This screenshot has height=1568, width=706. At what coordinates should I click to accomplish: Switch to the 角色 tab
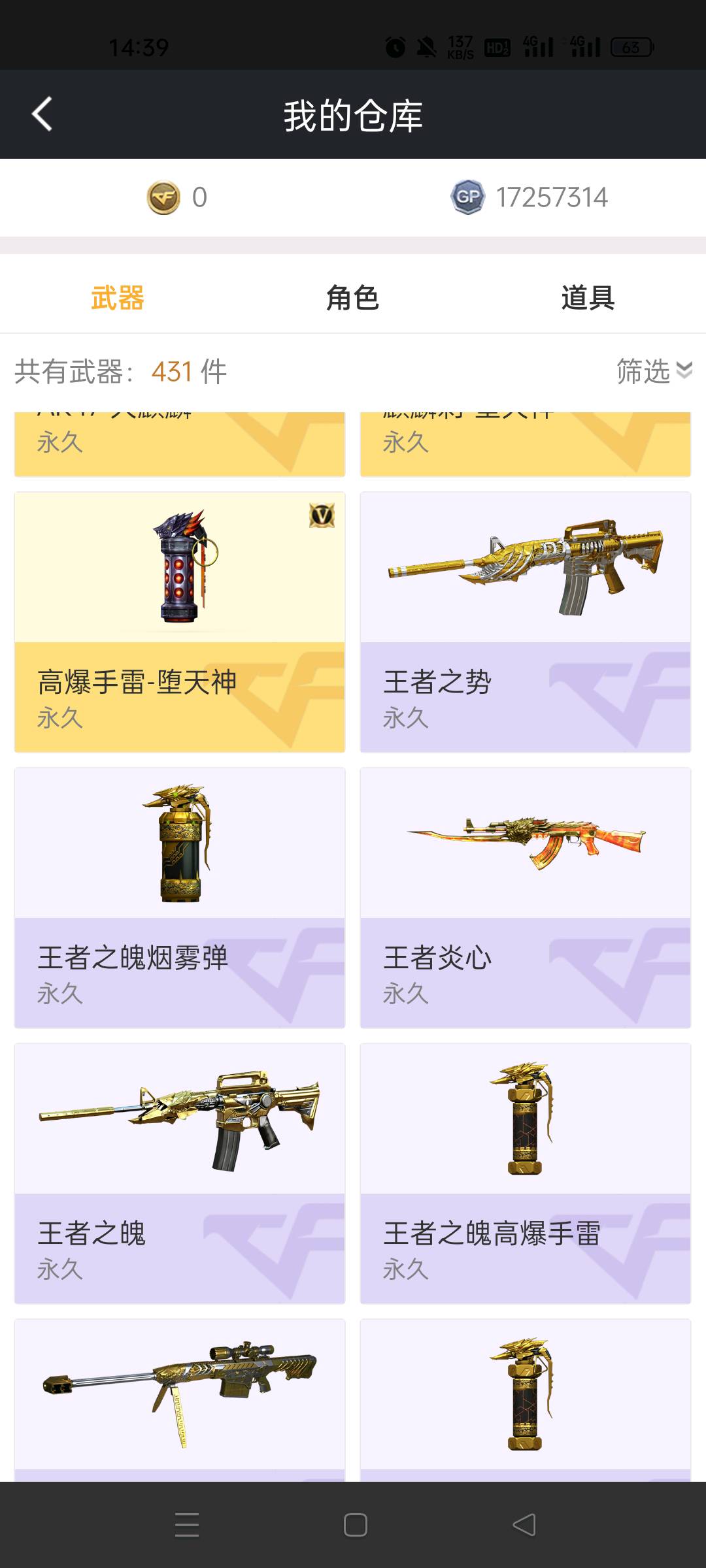[x=352, y=298]
